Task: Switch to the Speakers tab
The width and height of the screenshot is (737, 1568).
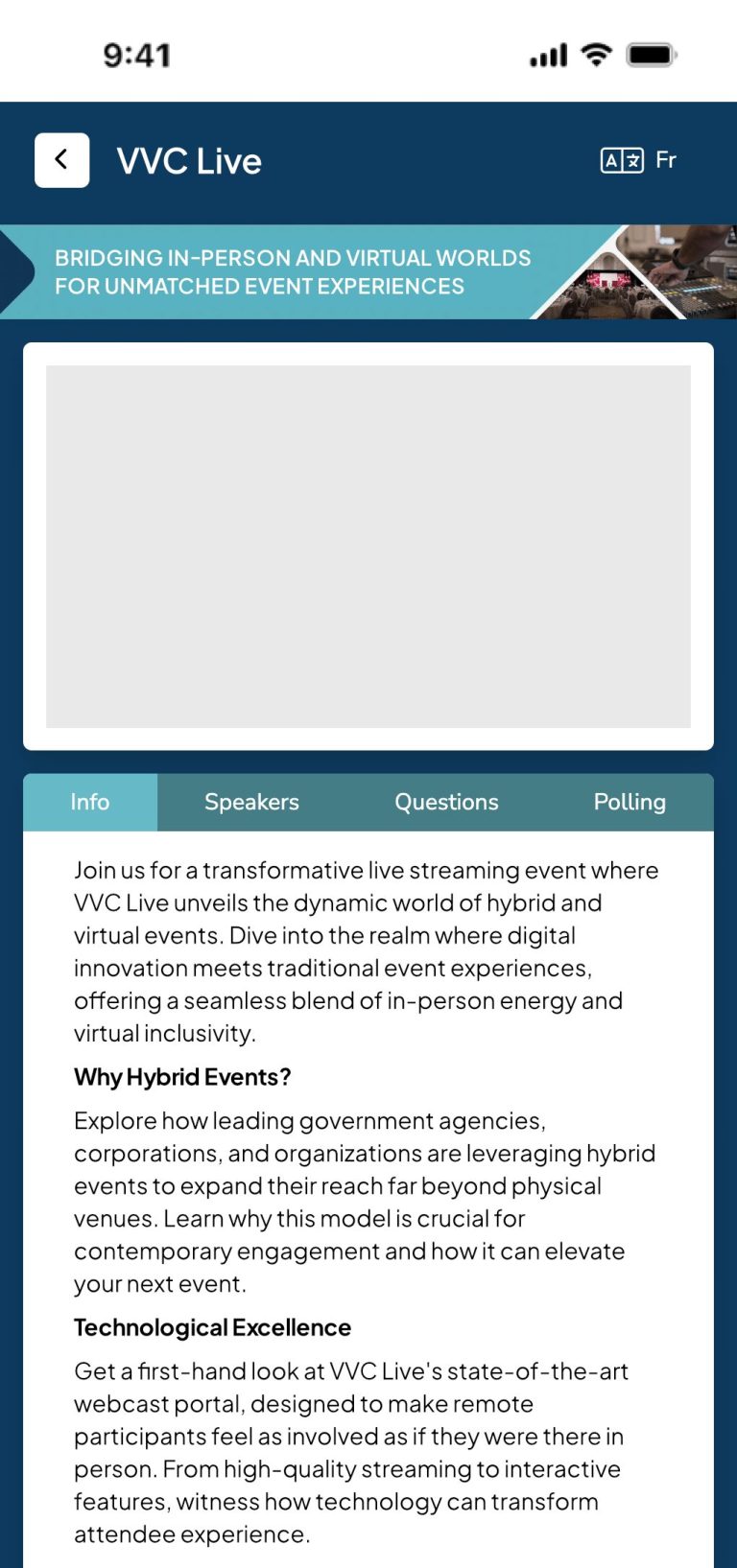Action: tap(251, 802)
